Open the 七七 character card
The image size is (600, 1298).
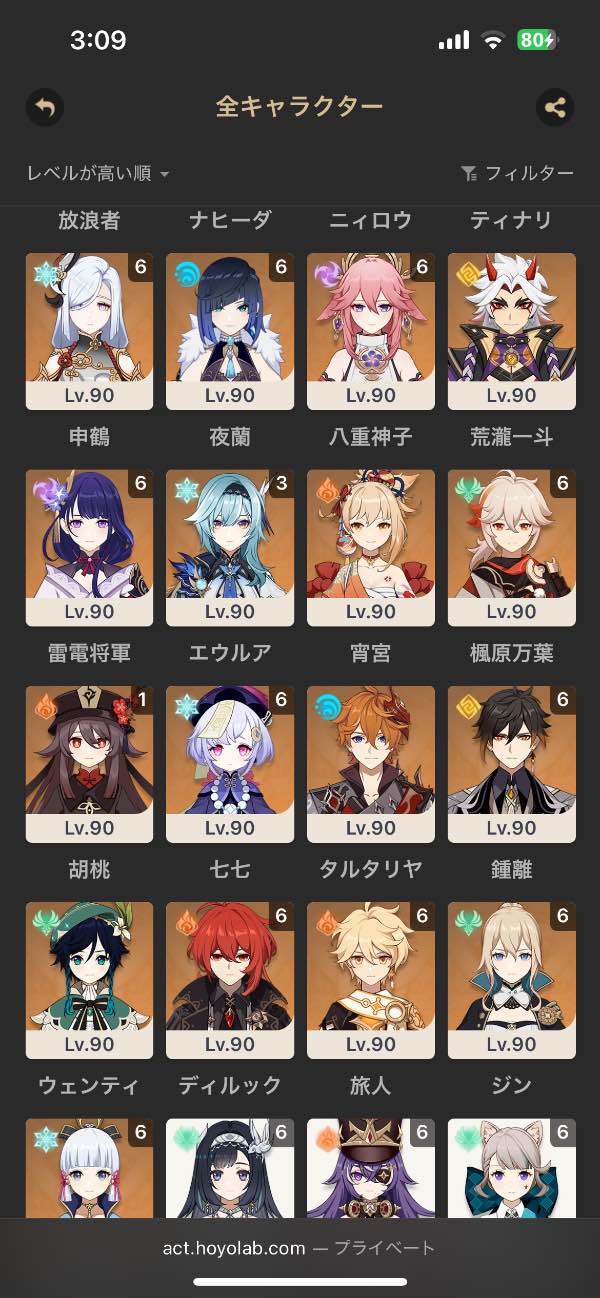[x=230, y=764]
